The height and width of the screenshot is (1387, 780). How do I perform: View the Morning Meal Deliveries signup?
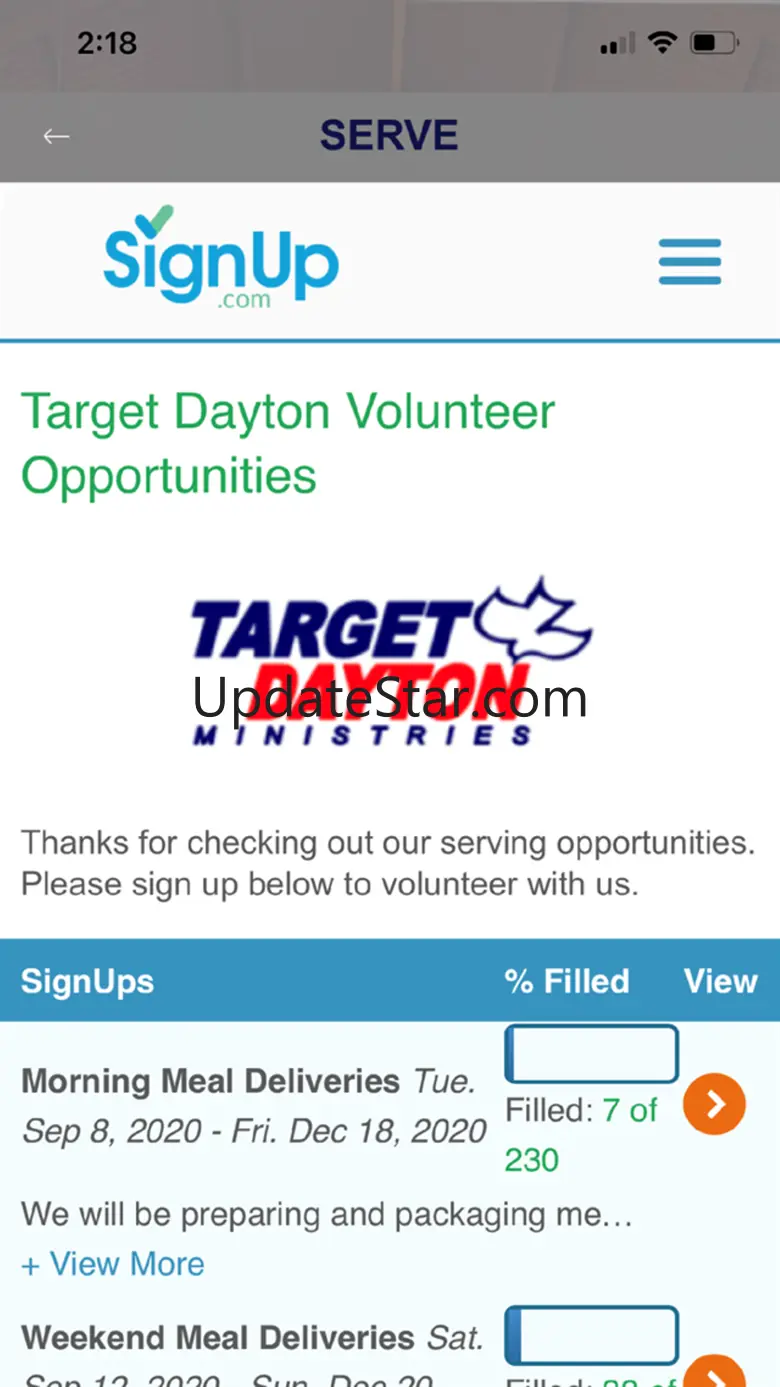pos(714,1104)
